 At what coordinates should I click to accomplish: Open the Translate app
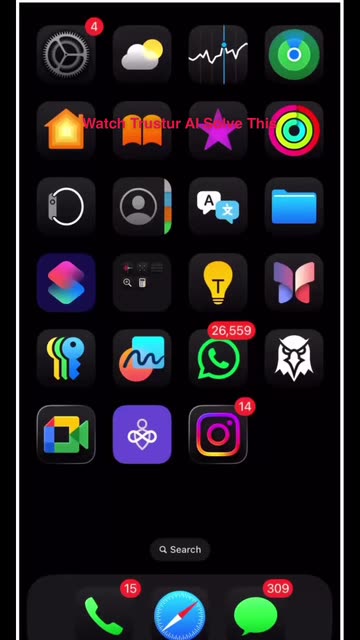(x=218, y=206)
